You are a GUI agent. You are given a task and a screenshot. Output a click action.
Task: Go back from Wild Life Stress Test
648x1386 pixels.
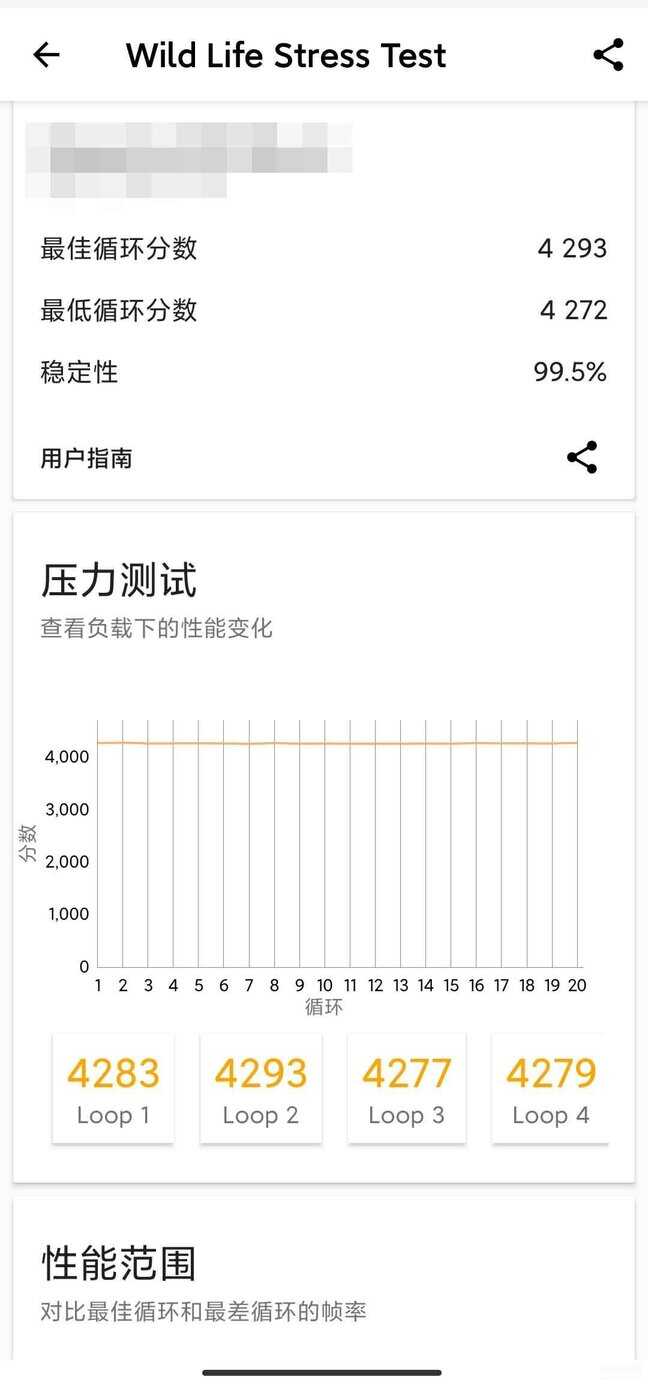[x=47, y=55]
